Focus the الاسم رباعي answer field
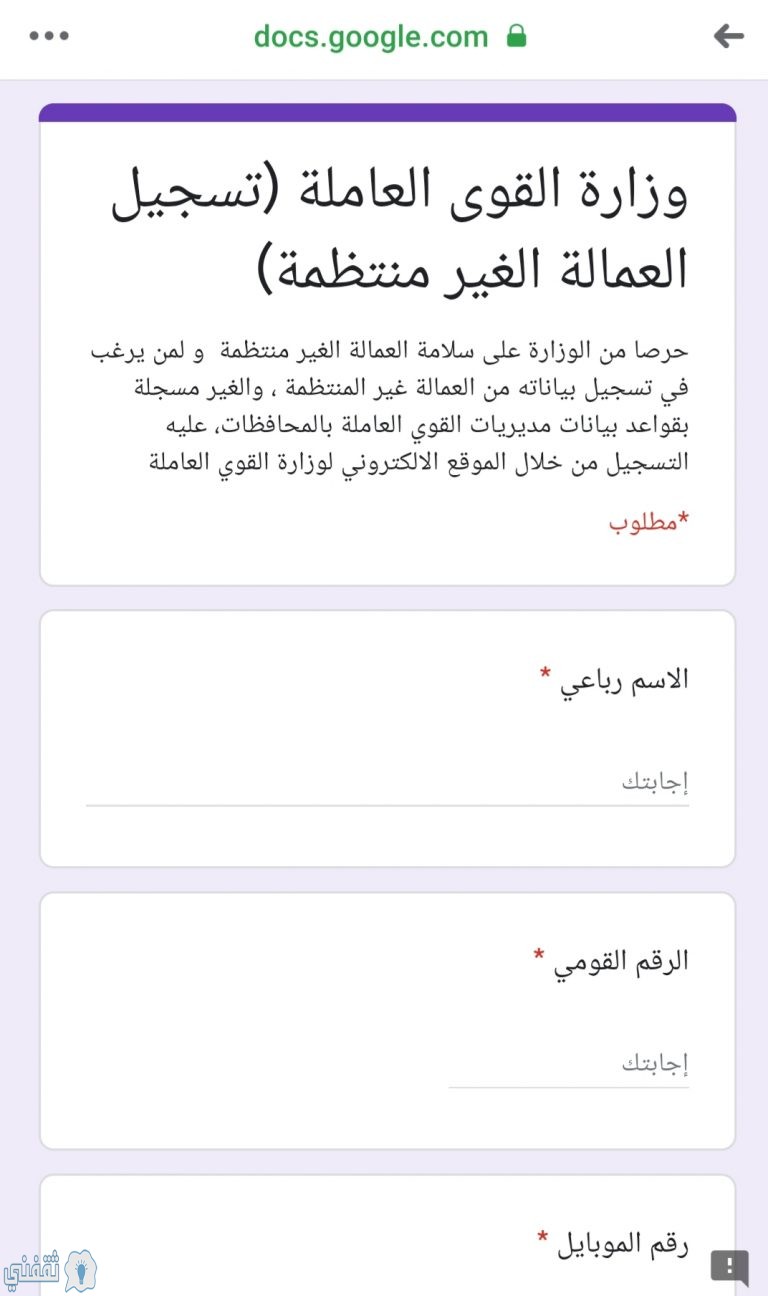Image resolution: width=768 pixels, height=1296 pixels. coord(387,782)
